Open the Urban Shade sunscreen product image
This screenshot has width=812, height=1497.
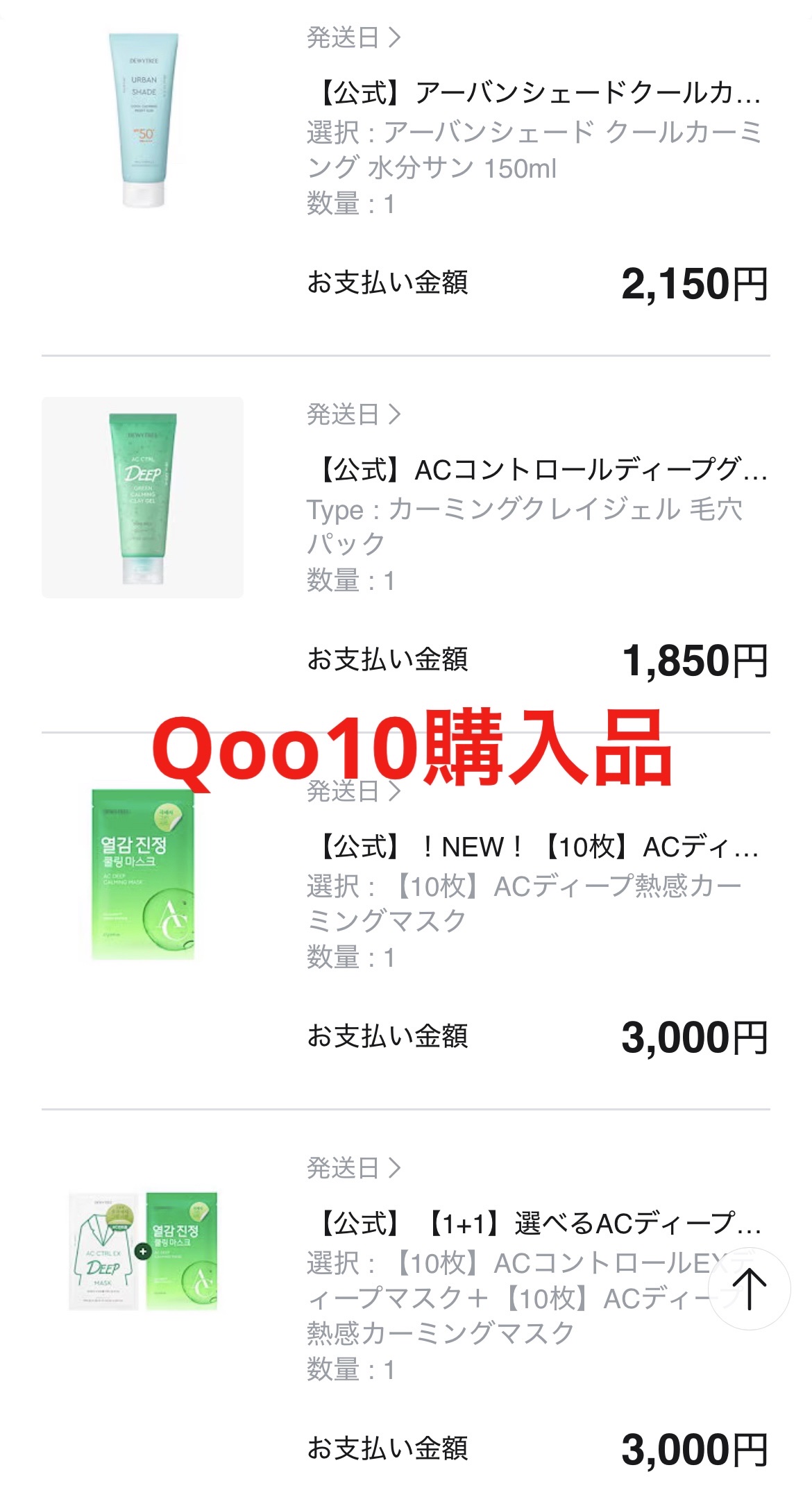point(143,120)
